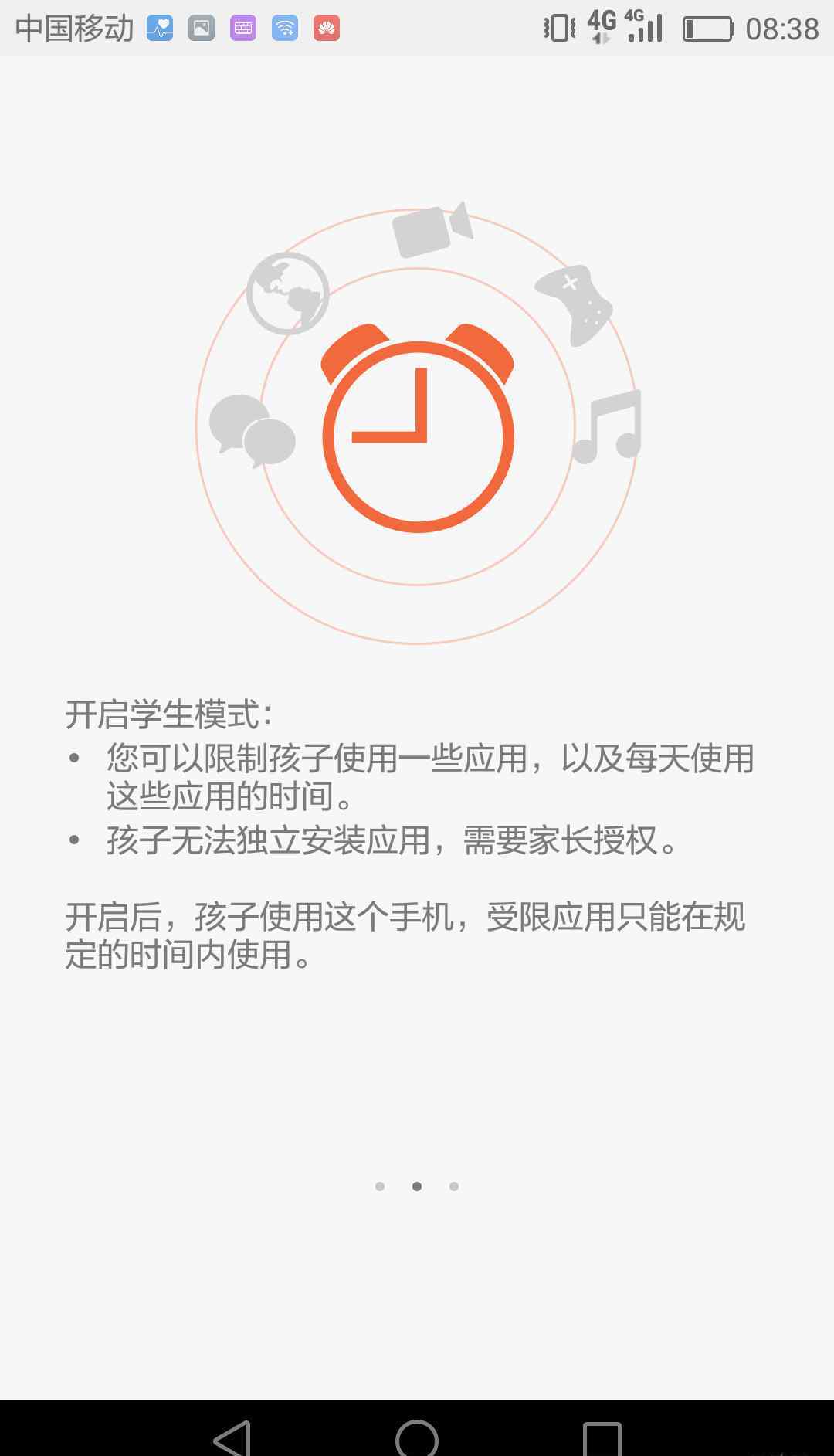Jump to the third intro page dot
The image size is (834, 1456).
(x=454, y=1186)
